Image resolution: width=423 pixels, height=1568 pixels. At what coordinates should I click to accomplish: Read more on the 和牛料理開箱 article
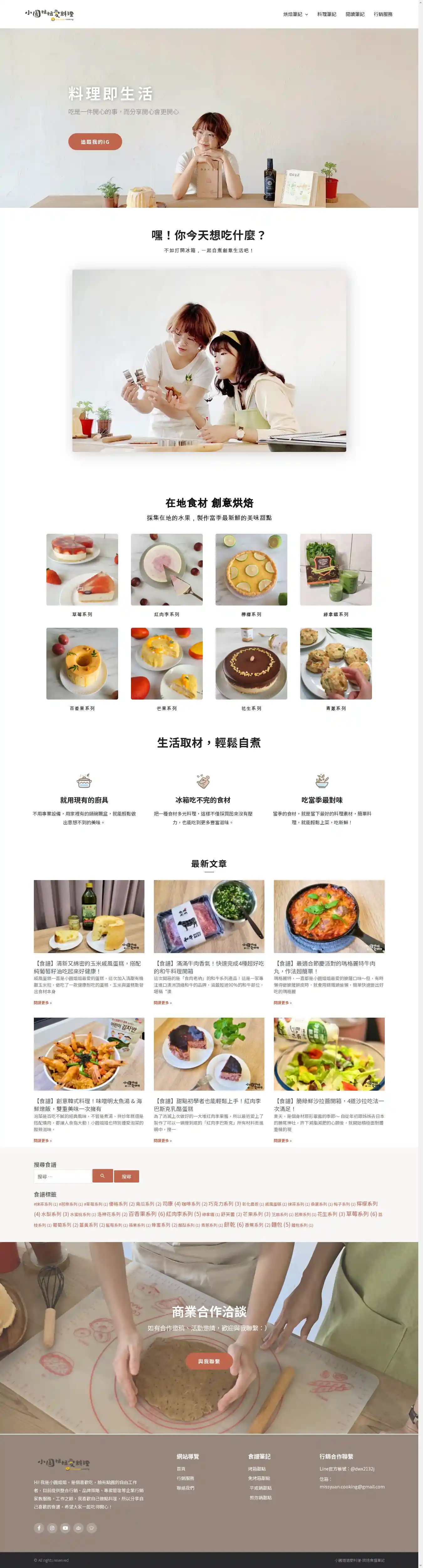(163, 1003)
